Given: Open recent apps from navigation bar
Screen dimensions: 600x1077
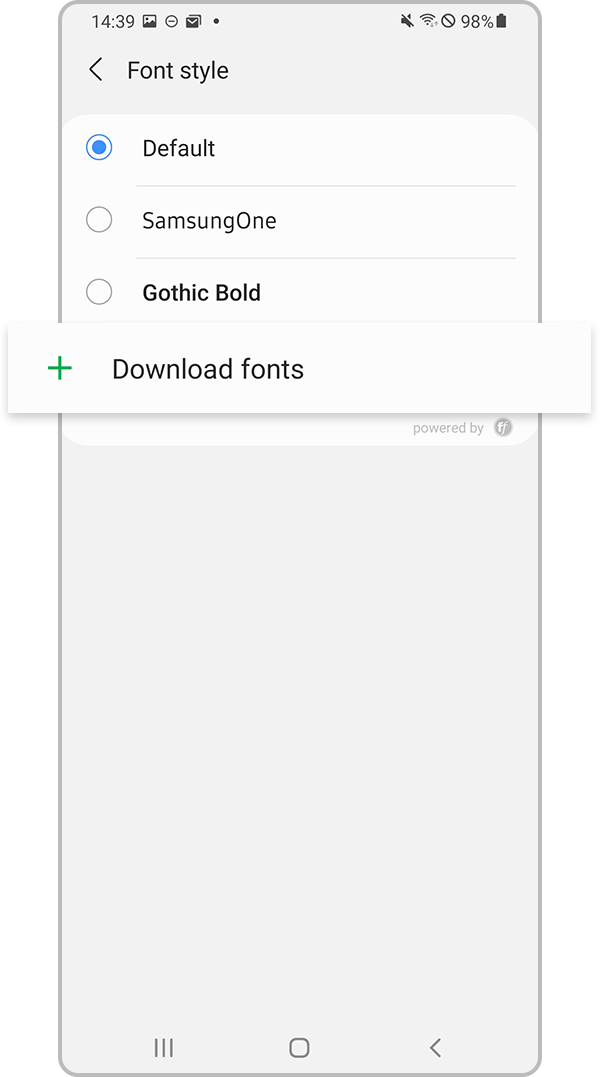Looking at the screenshot, I should (x=163, y=1047).
